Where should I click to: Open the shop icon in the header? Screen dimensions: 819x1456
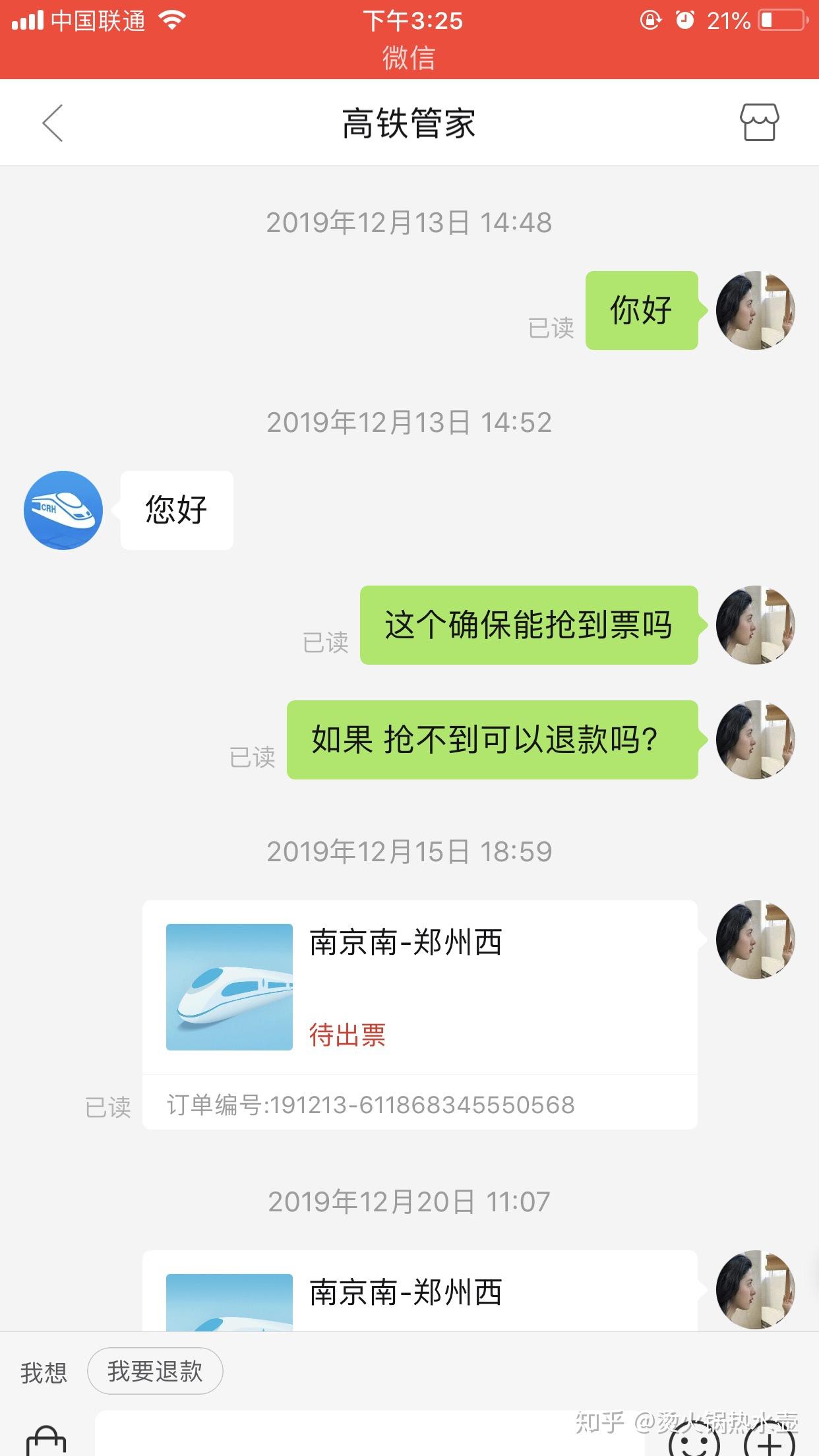(x=759, y=123)
